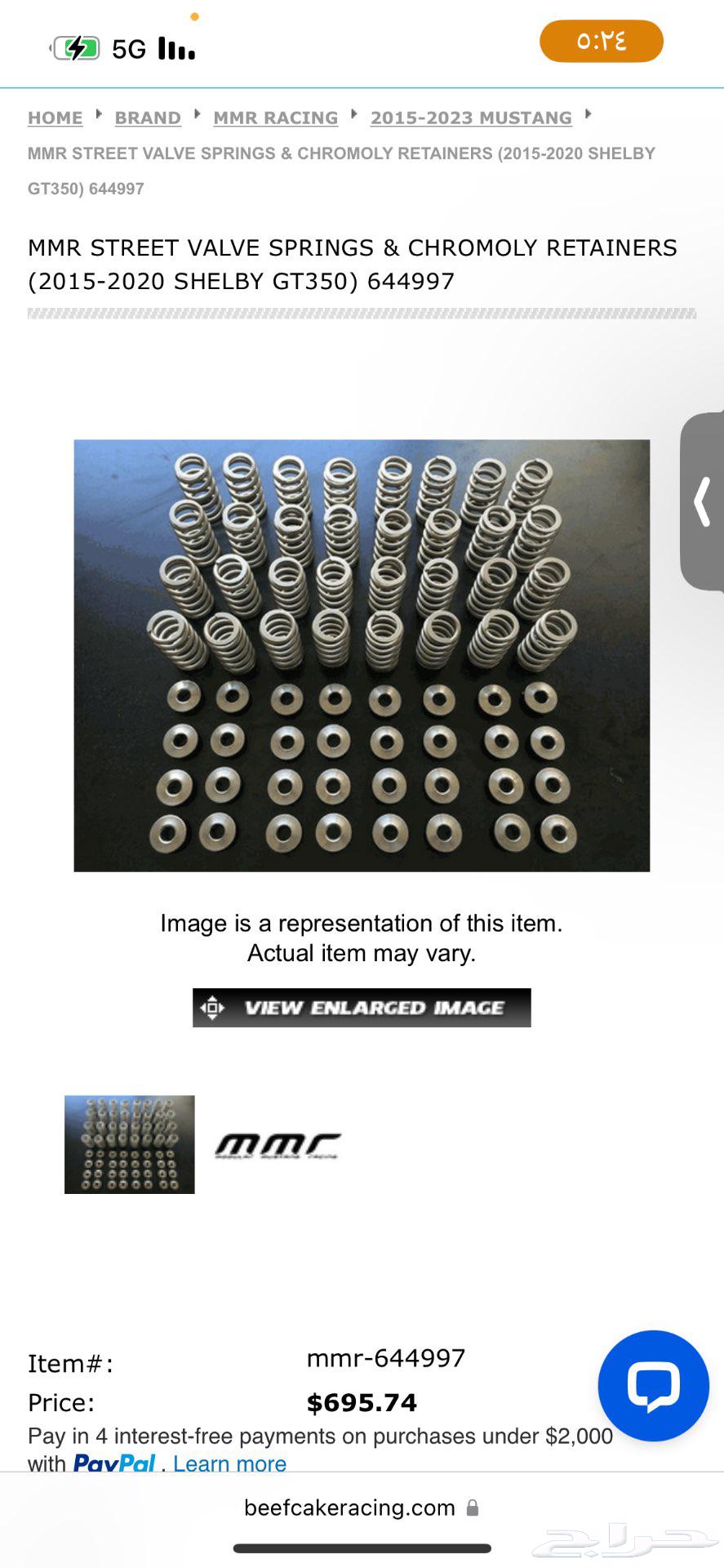Expand the side panel arrow tab

click(x=703, y=501)
